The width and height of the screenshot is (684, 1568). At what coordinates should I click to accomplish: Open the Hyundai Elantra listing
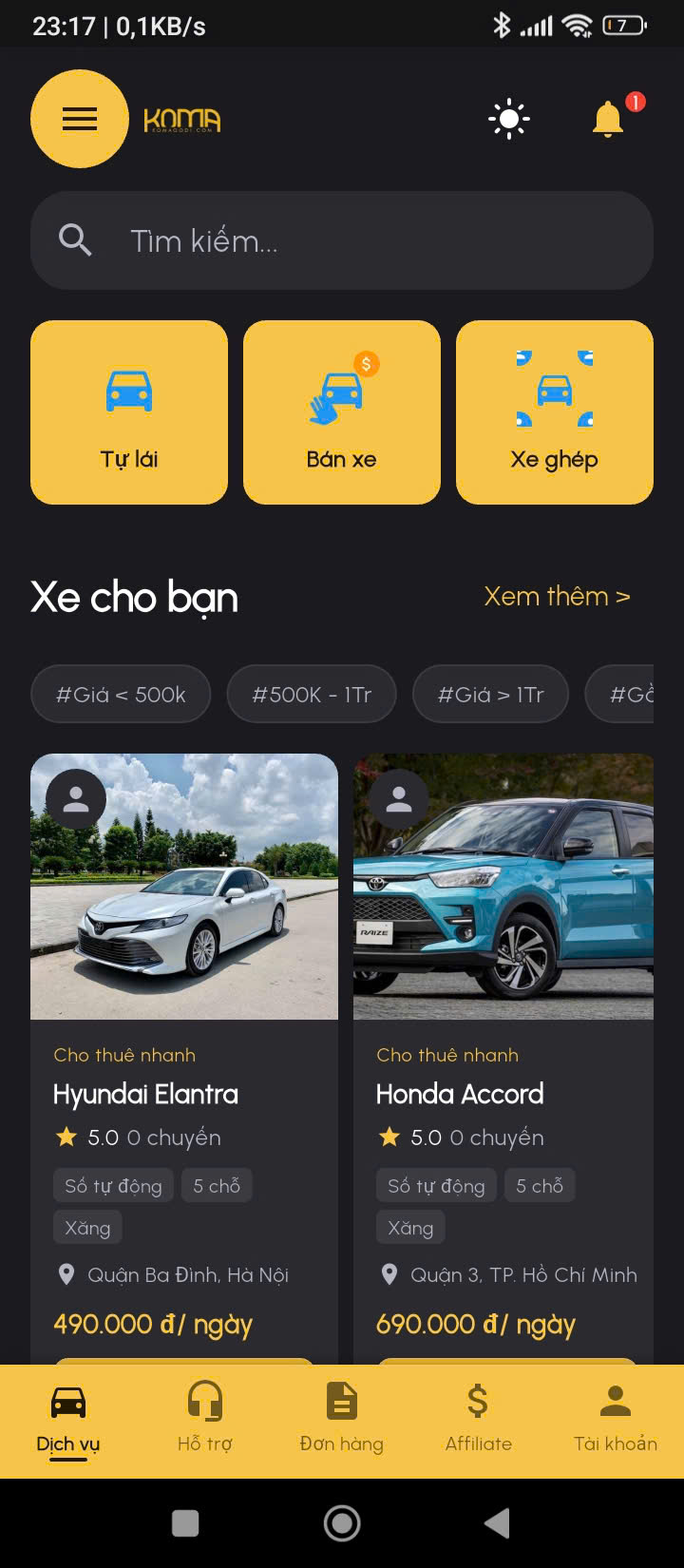145,1094
